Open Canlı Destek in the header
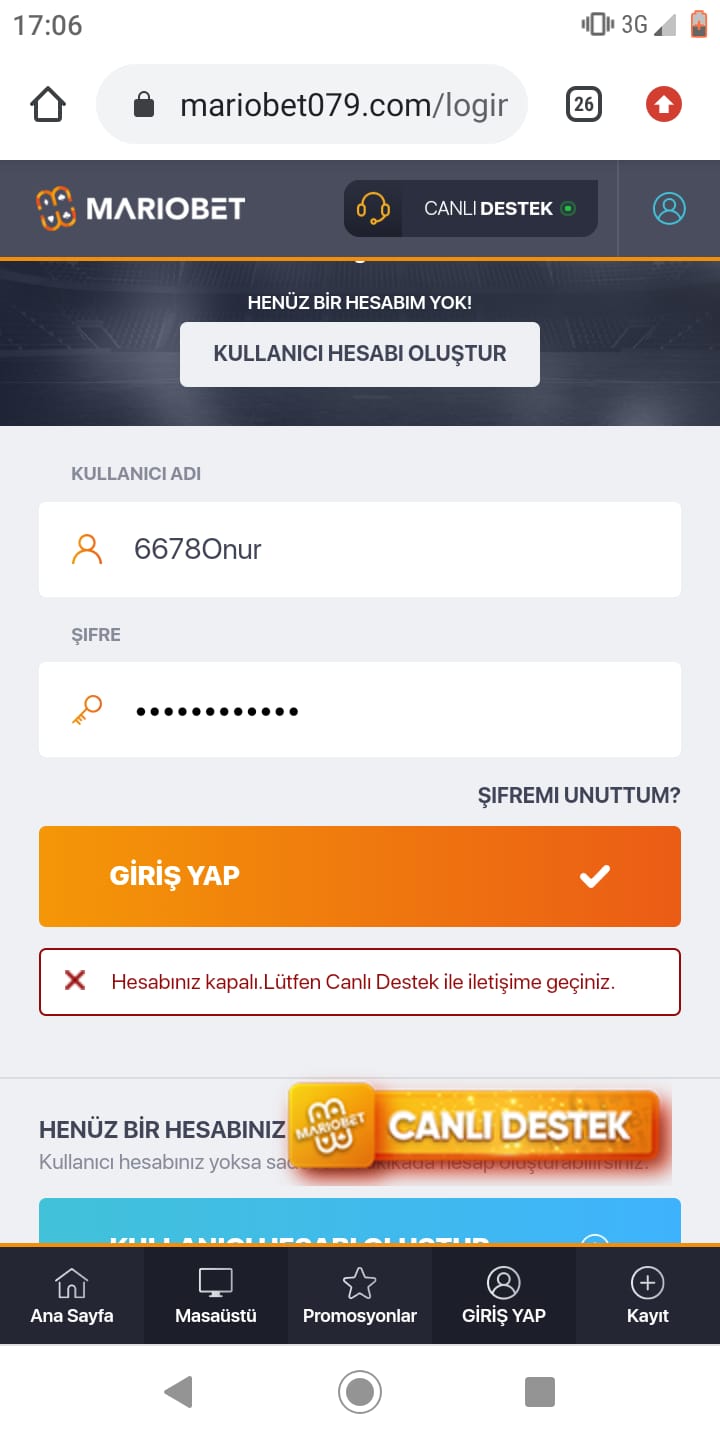 point(471,209)
